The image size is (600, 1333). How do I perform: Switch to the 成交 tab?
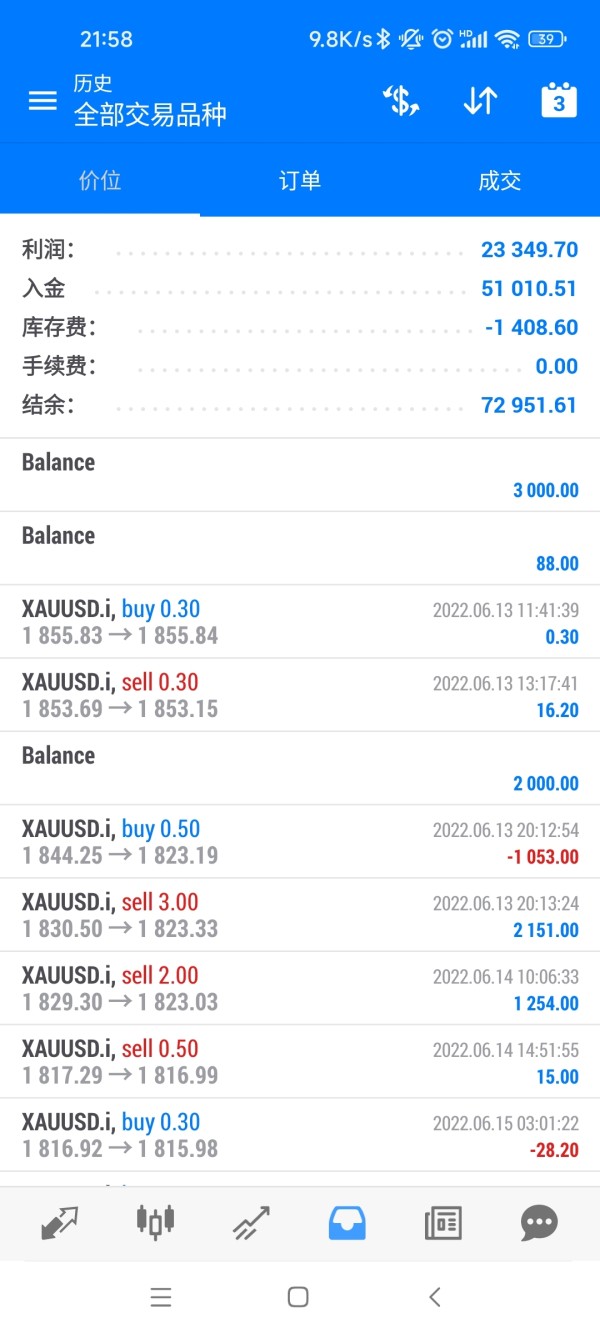(500, 181)
